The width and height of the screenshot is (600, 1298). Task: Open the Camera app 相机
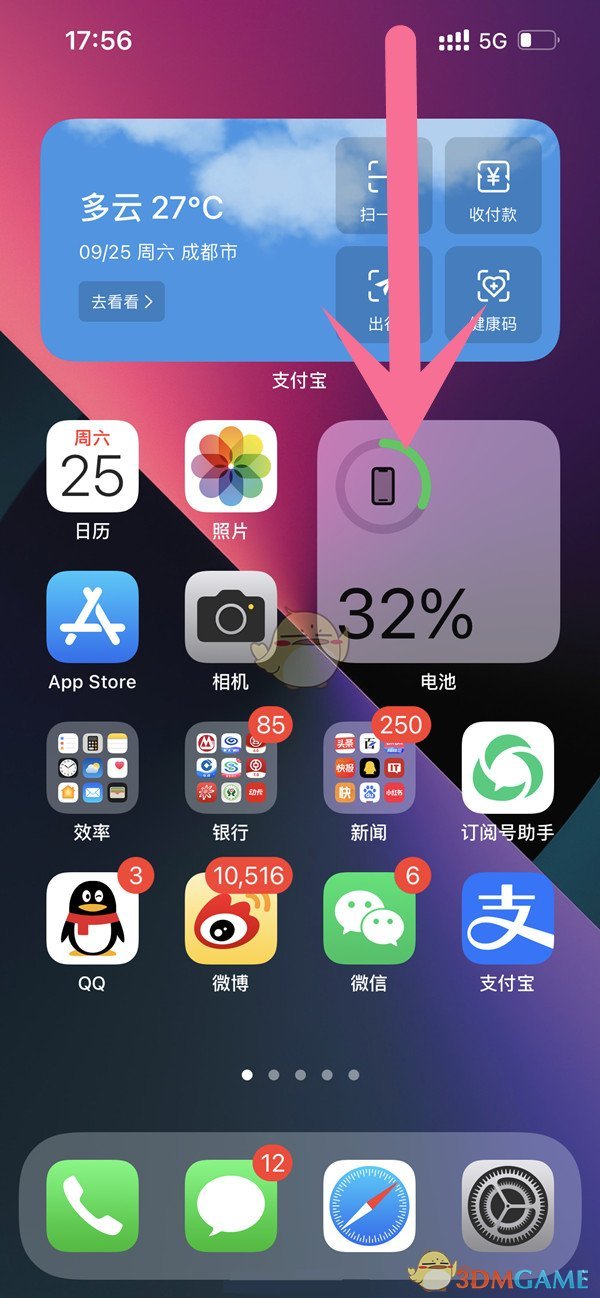231,617
